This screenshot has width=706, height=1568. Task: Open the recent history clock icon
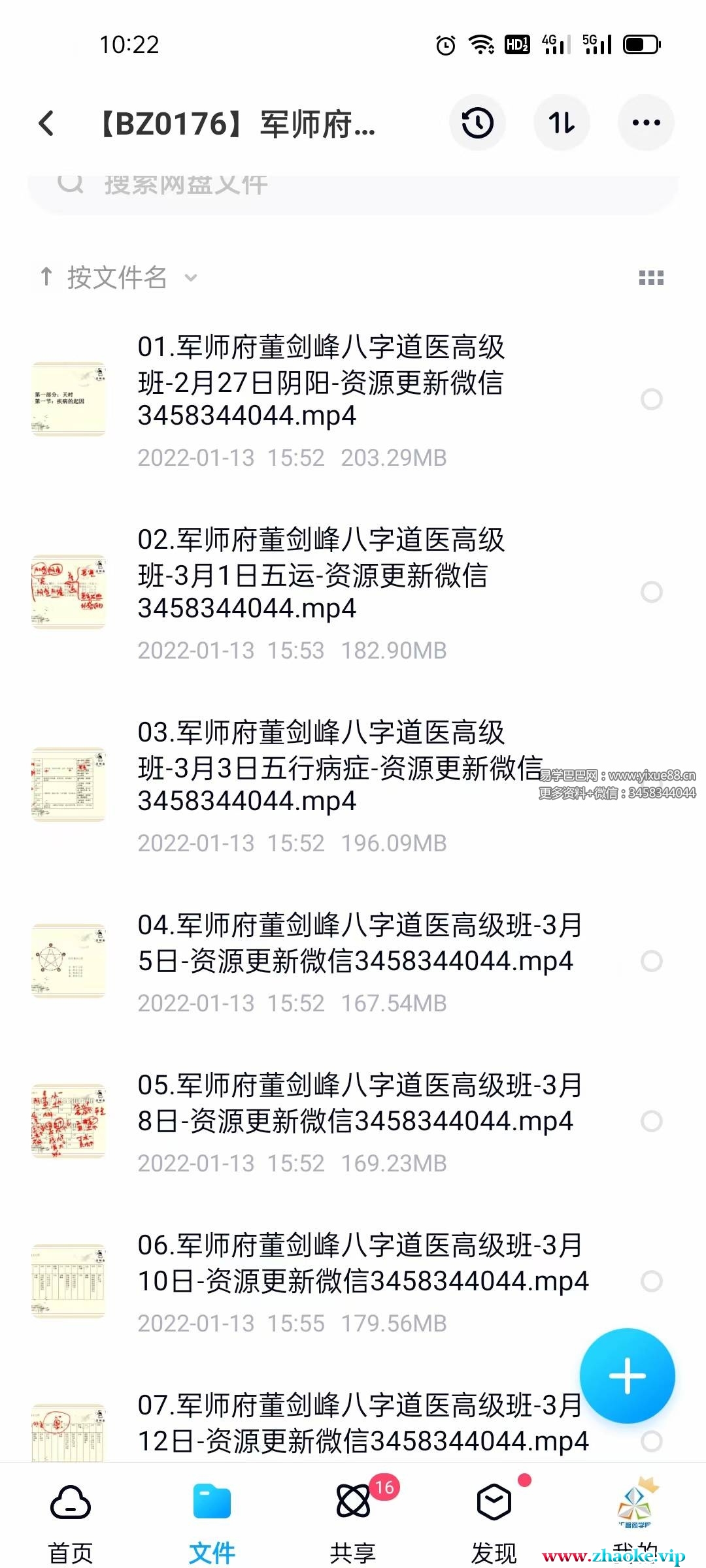click(477, 123)
